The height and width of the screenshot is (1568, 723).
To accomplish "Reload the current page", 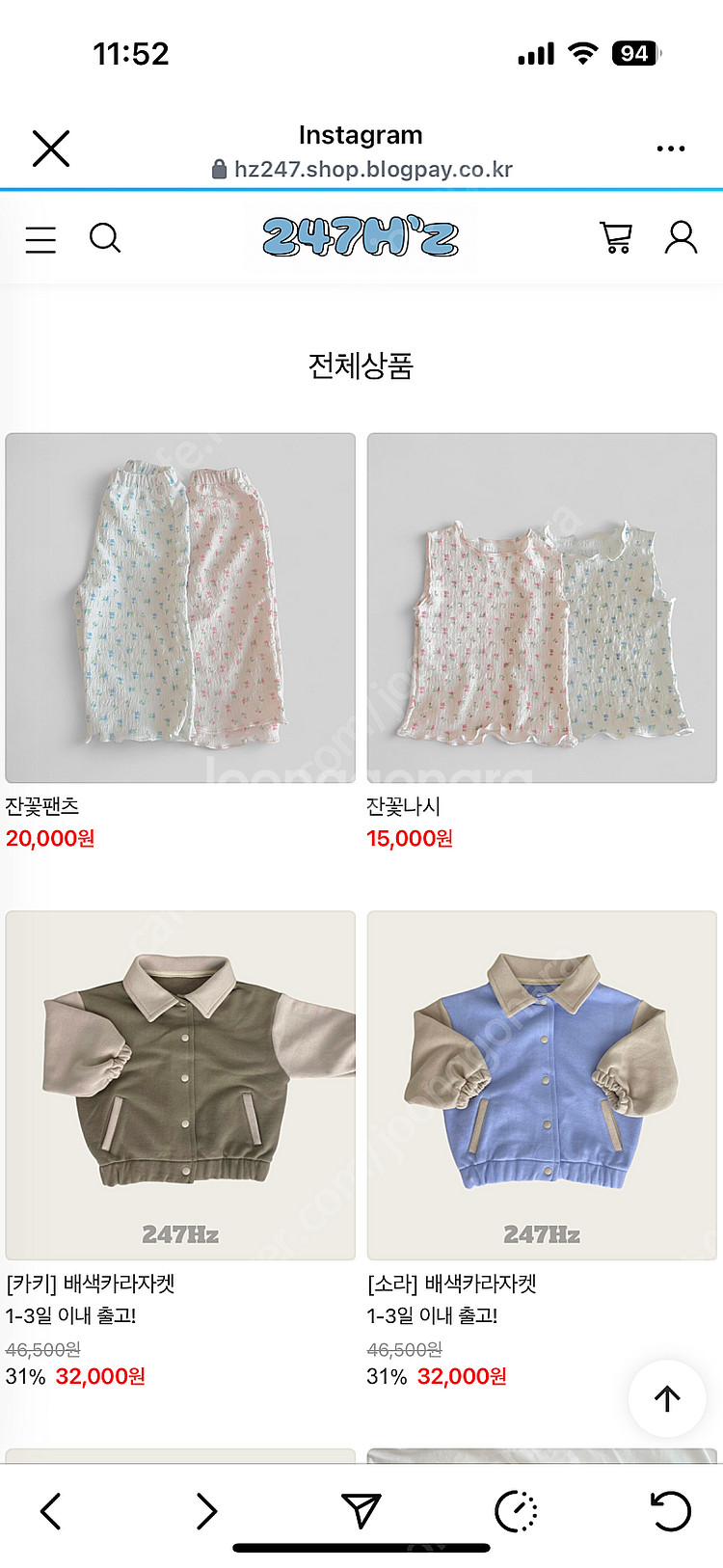I will point(670,1511).
